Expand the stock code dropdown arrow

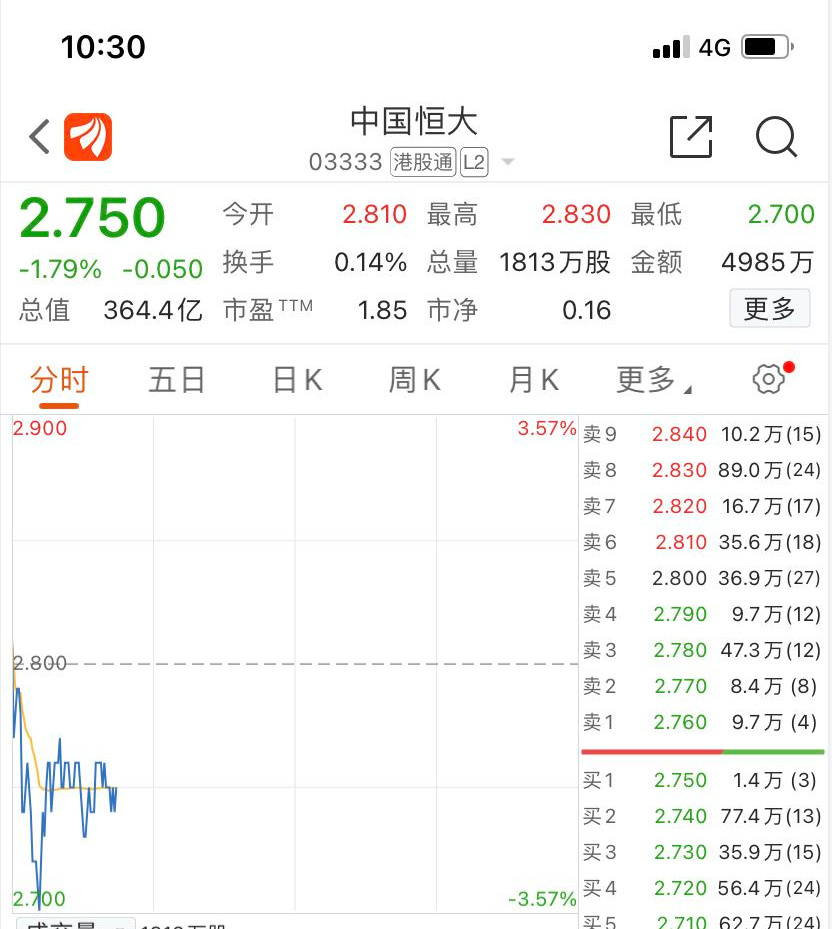point(508,162)
